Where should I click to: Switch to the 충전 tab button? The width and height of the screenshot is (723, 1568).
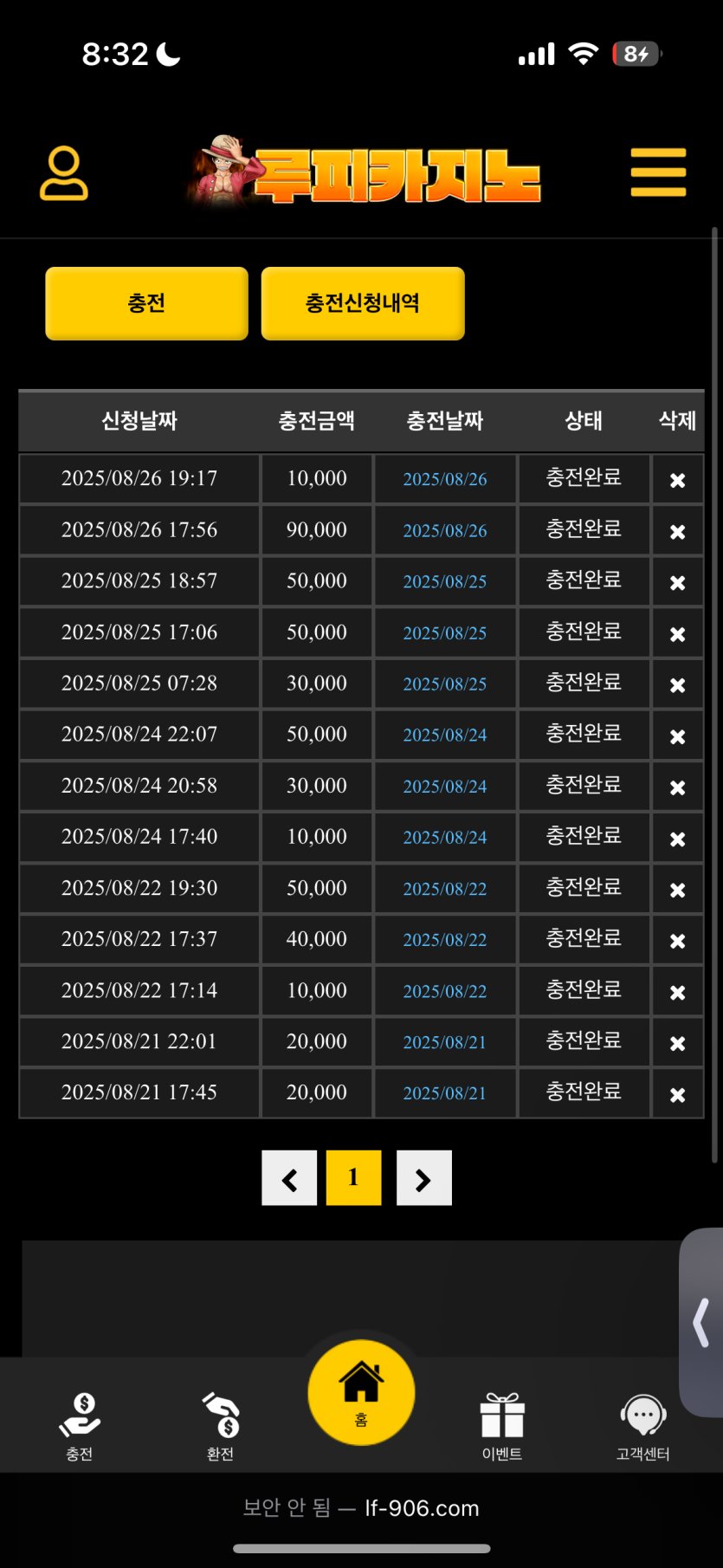(x=146, y=303)
